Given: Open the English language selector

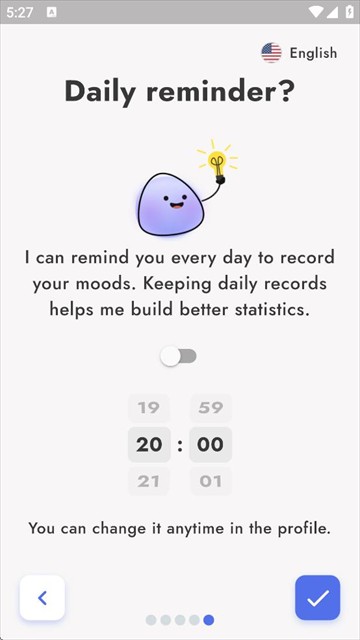Looking at the screenshot, I should [x=299, y=53].
